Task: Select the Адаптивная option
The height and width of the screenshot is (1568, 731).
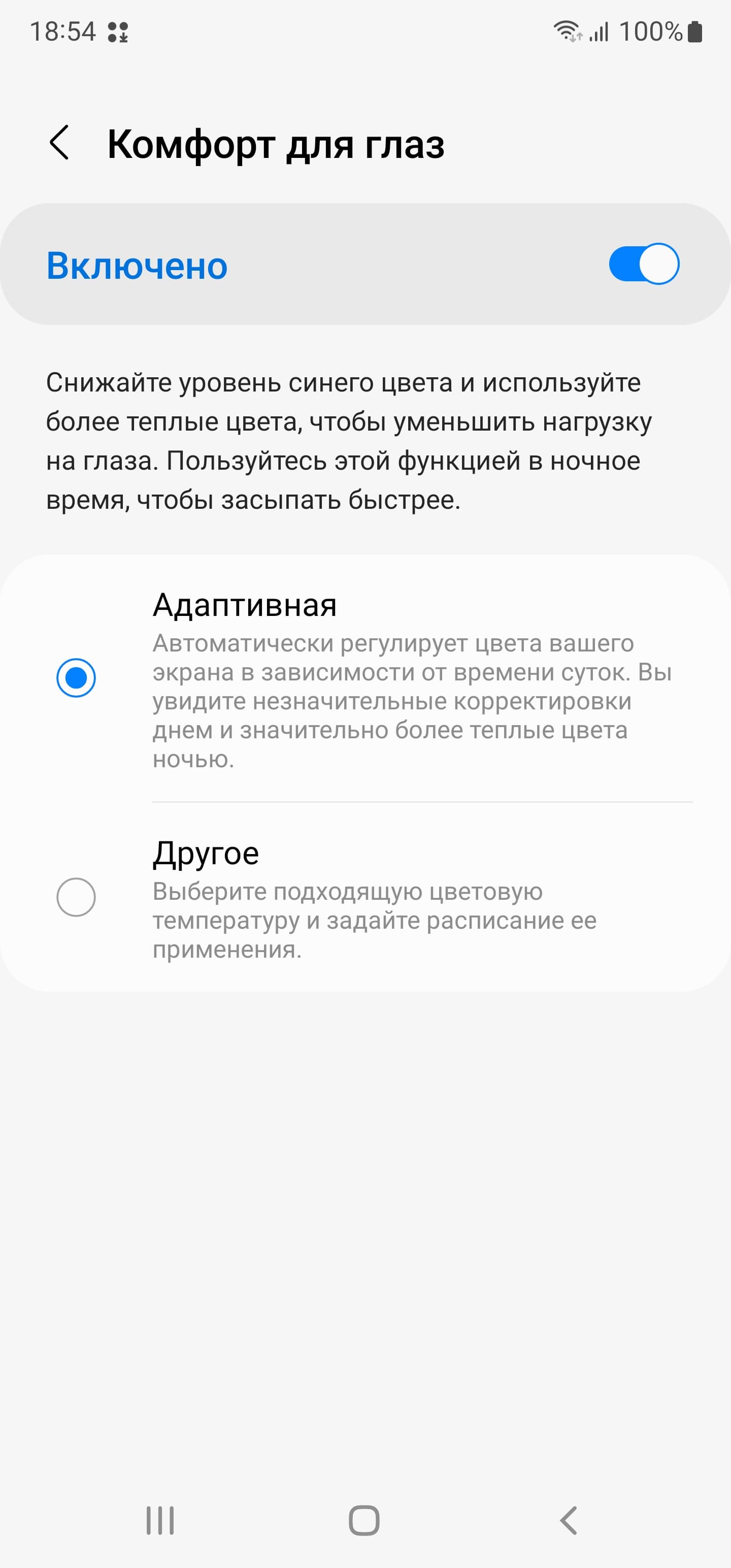Action: pos(76,677)
